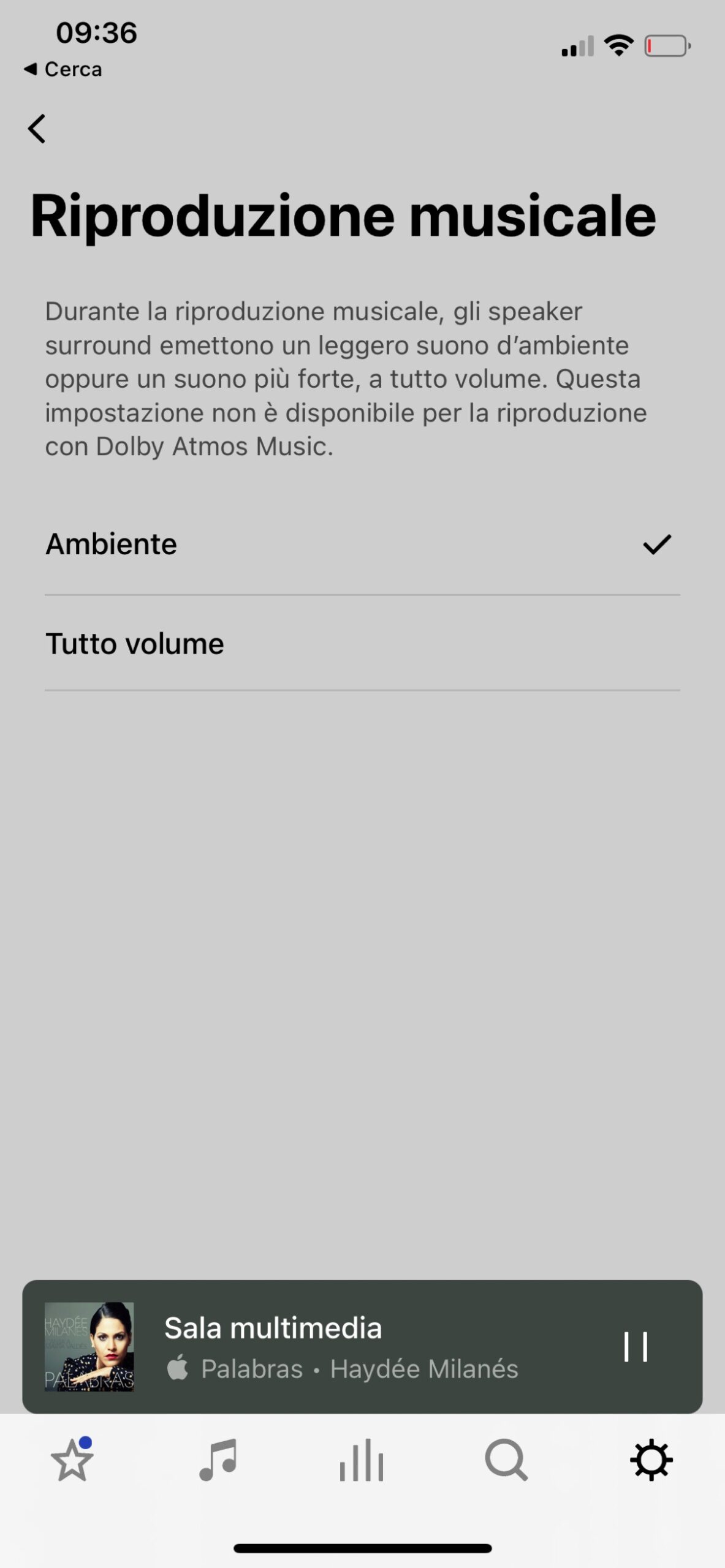This screenshot has width=725, height=1568.
Task: Choose Tutto volume for surround speakers
Action: pos(362,644)
